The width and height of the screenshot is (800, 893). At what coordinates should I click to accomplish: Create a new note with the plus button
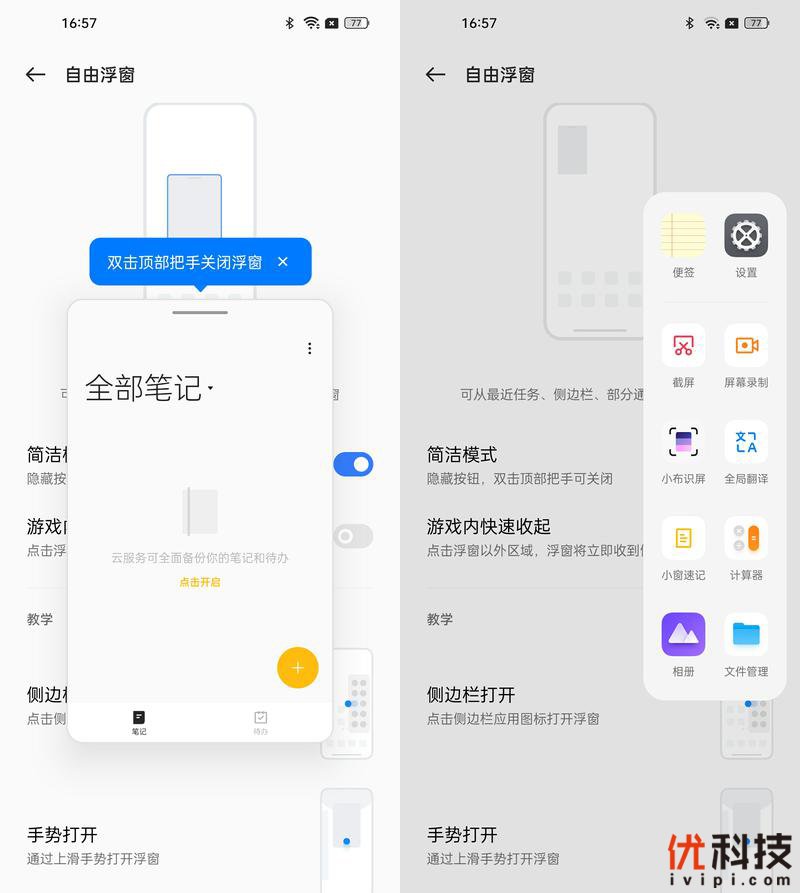[x=297, y=667]
